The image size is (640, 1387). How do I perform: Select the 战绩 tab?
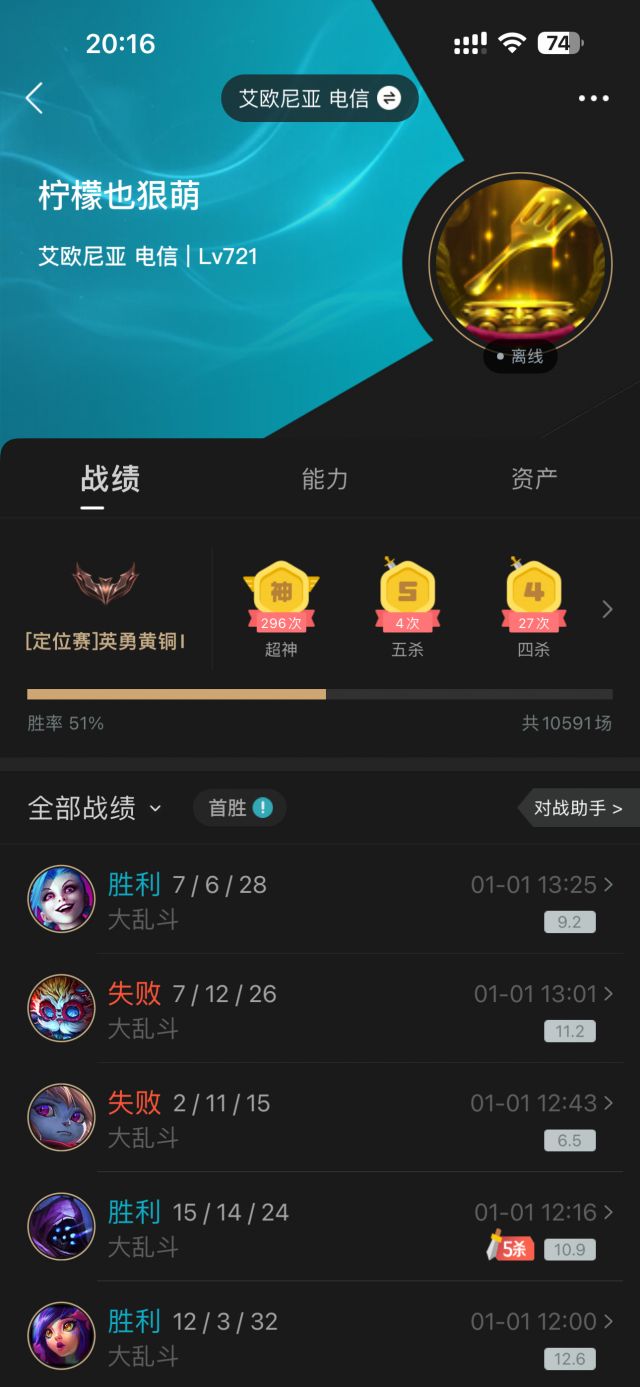110,479
